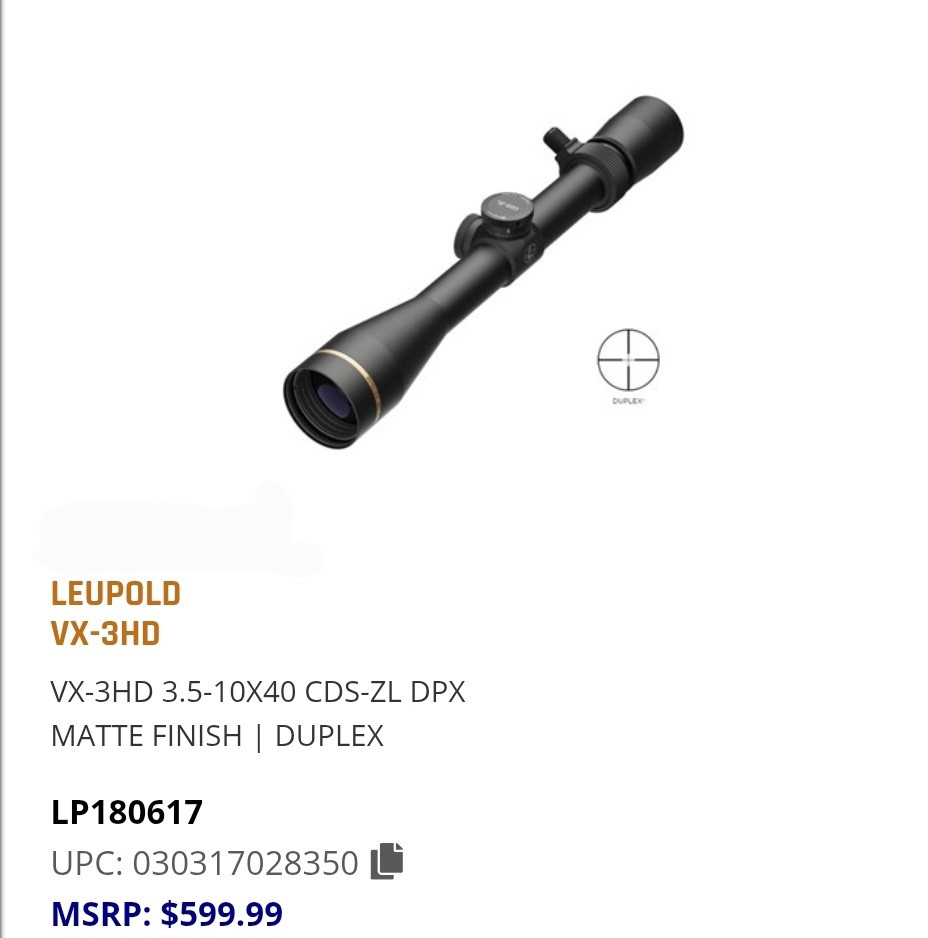Copy the UPC code to clipboard
Screen dimensions: 928x938
click(x=387, y=861)
